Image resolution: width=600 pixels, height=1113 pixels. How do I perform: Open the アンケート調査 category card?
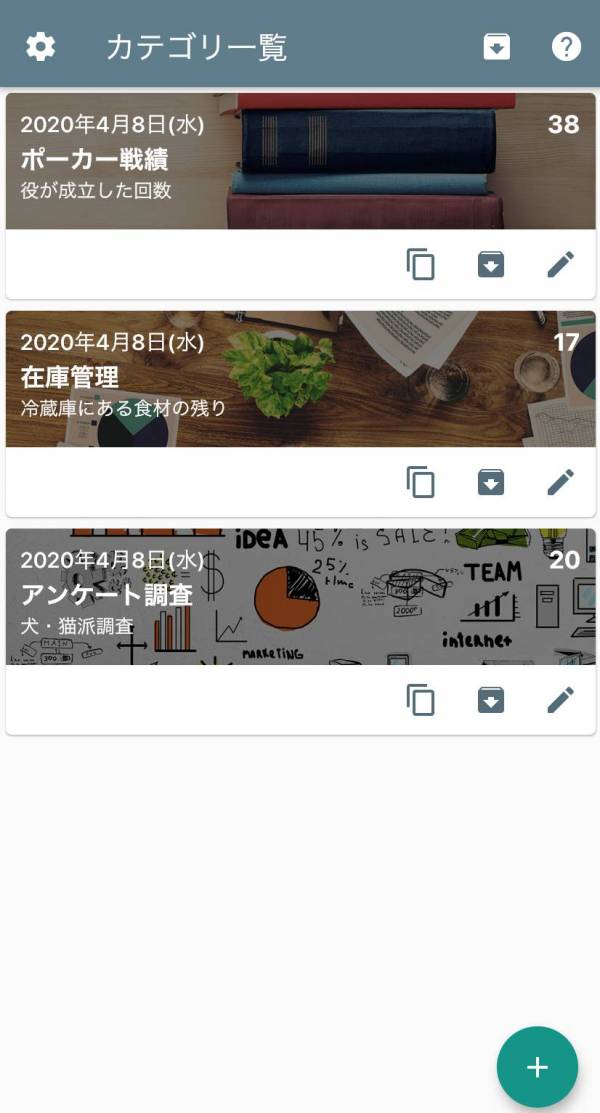point(300,597)
